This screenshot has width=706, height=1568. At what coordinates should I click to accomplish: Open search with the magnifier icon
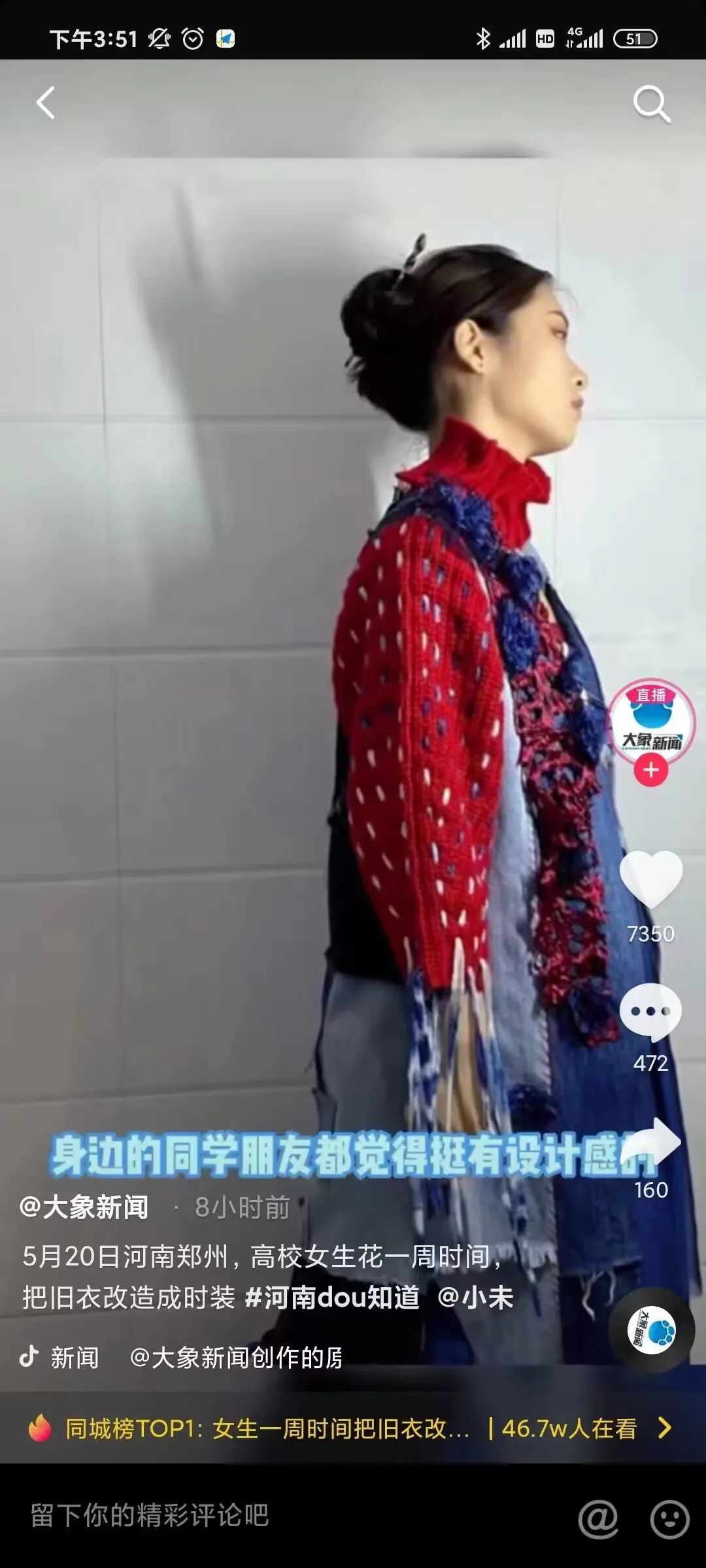651,104
